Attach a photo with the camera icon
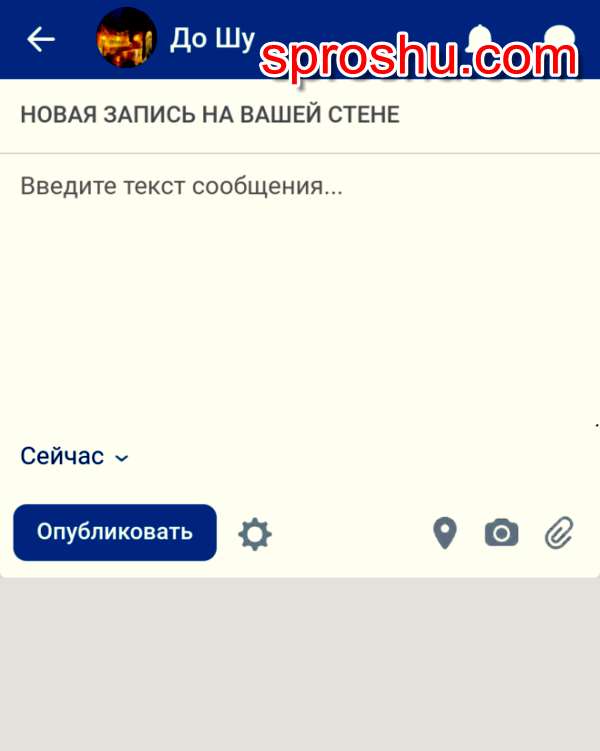 (501, 533)
